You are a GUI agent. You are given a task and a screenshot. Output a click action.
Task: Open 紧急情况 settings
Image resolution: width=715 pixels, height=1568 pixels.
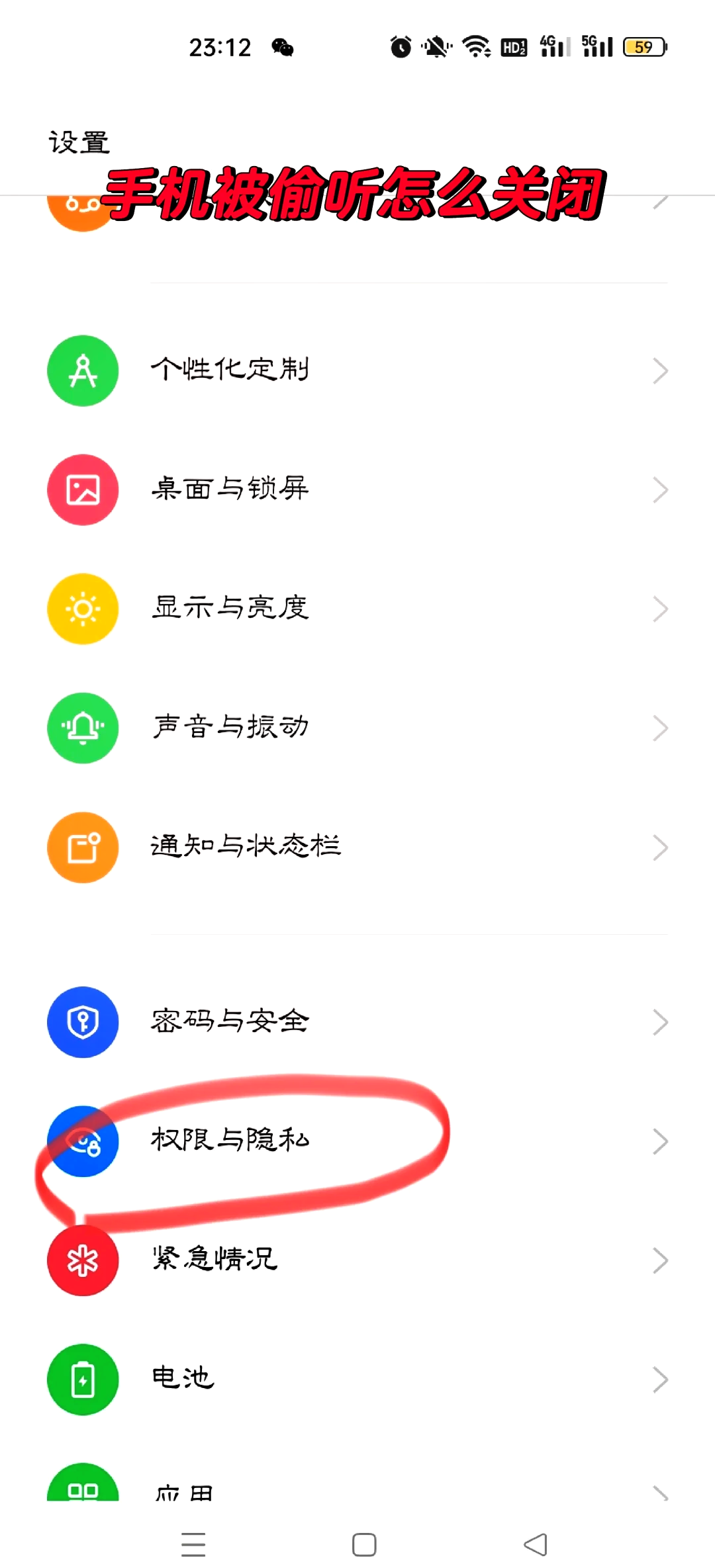(x=358, y=1260)
